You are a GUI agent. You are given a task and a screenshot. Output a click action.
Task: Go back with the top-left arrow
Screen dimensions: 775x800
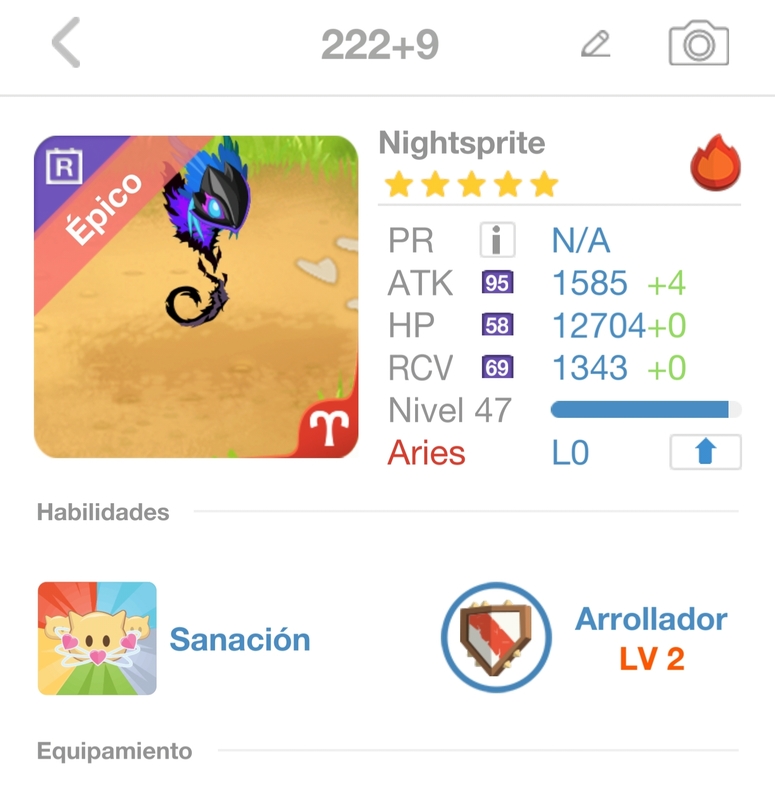(x=66, y=45)
